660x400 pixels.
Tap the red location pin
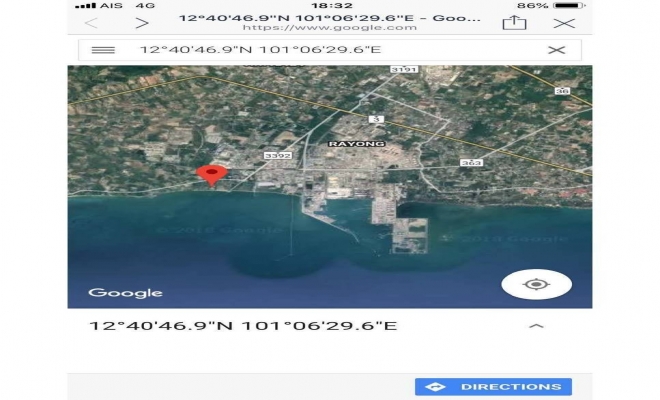coord(209,175)
